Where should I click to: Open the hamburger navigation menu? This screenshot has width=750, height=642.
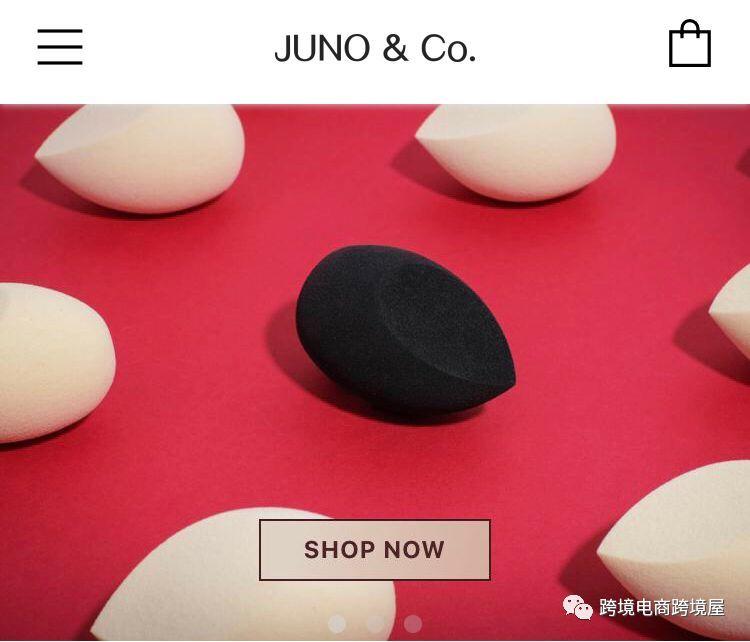click(60, 47)
